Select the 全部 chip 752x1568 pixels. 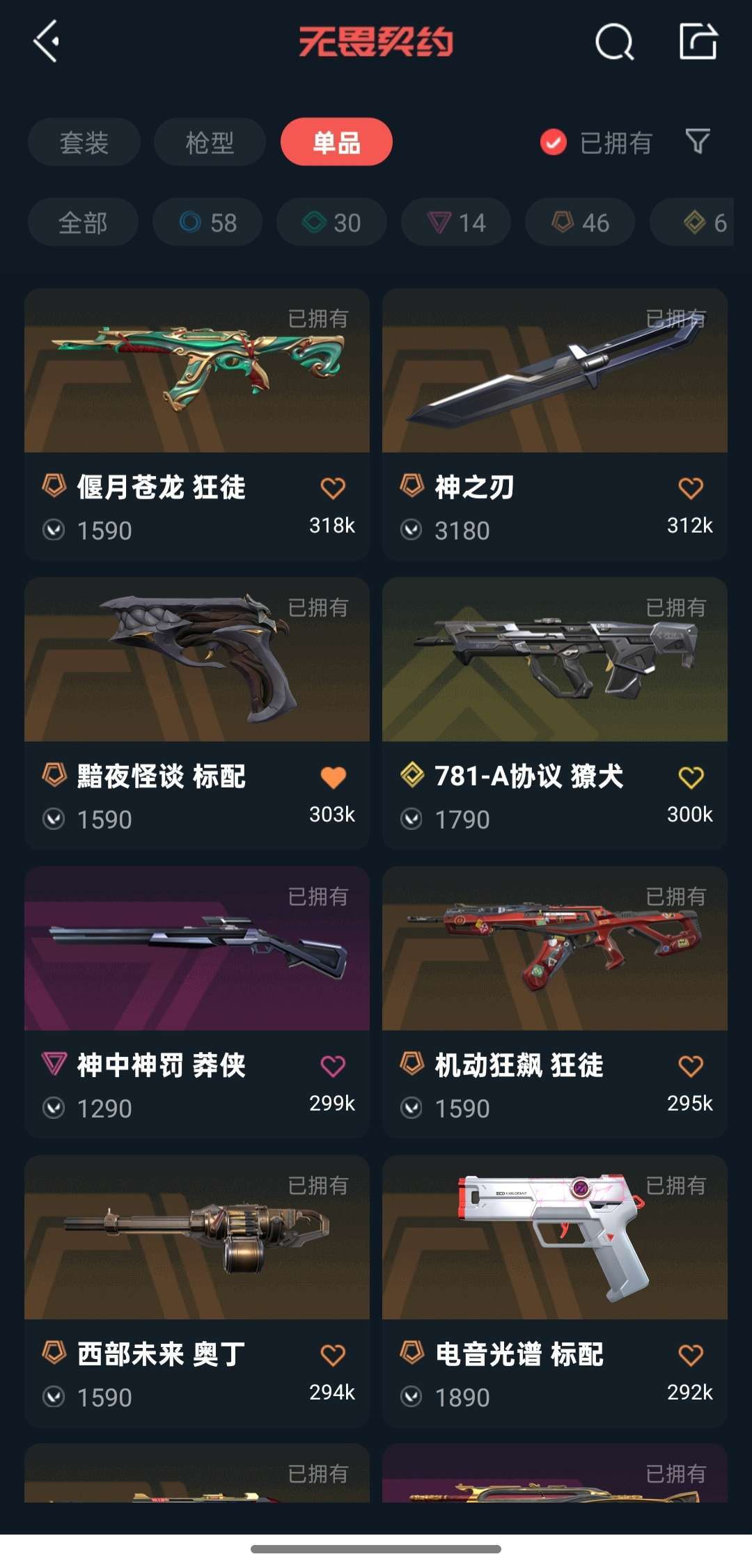tap(83, 222)
